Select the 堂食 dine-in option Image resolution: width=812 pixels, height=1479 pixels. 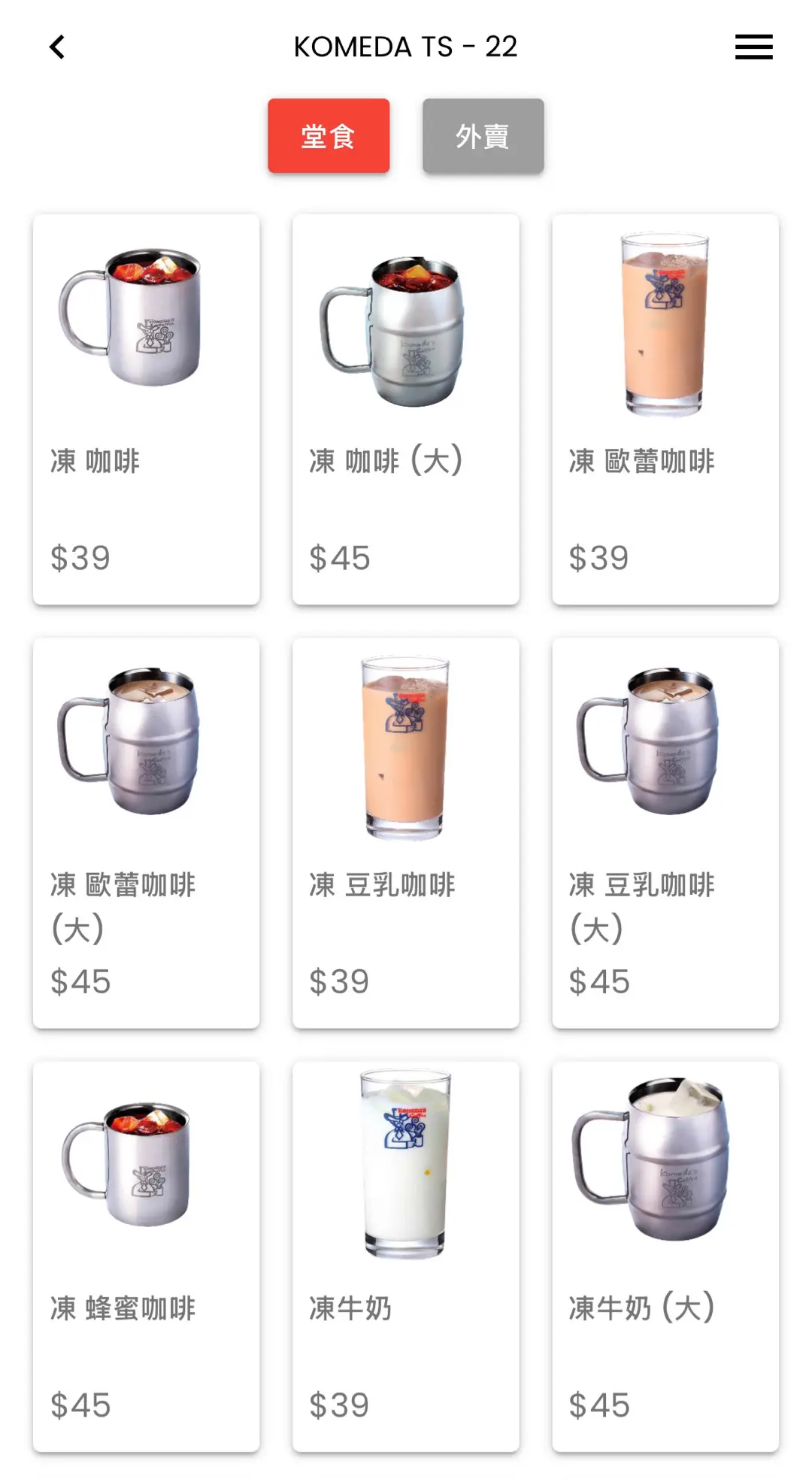[x=329, y=136]
